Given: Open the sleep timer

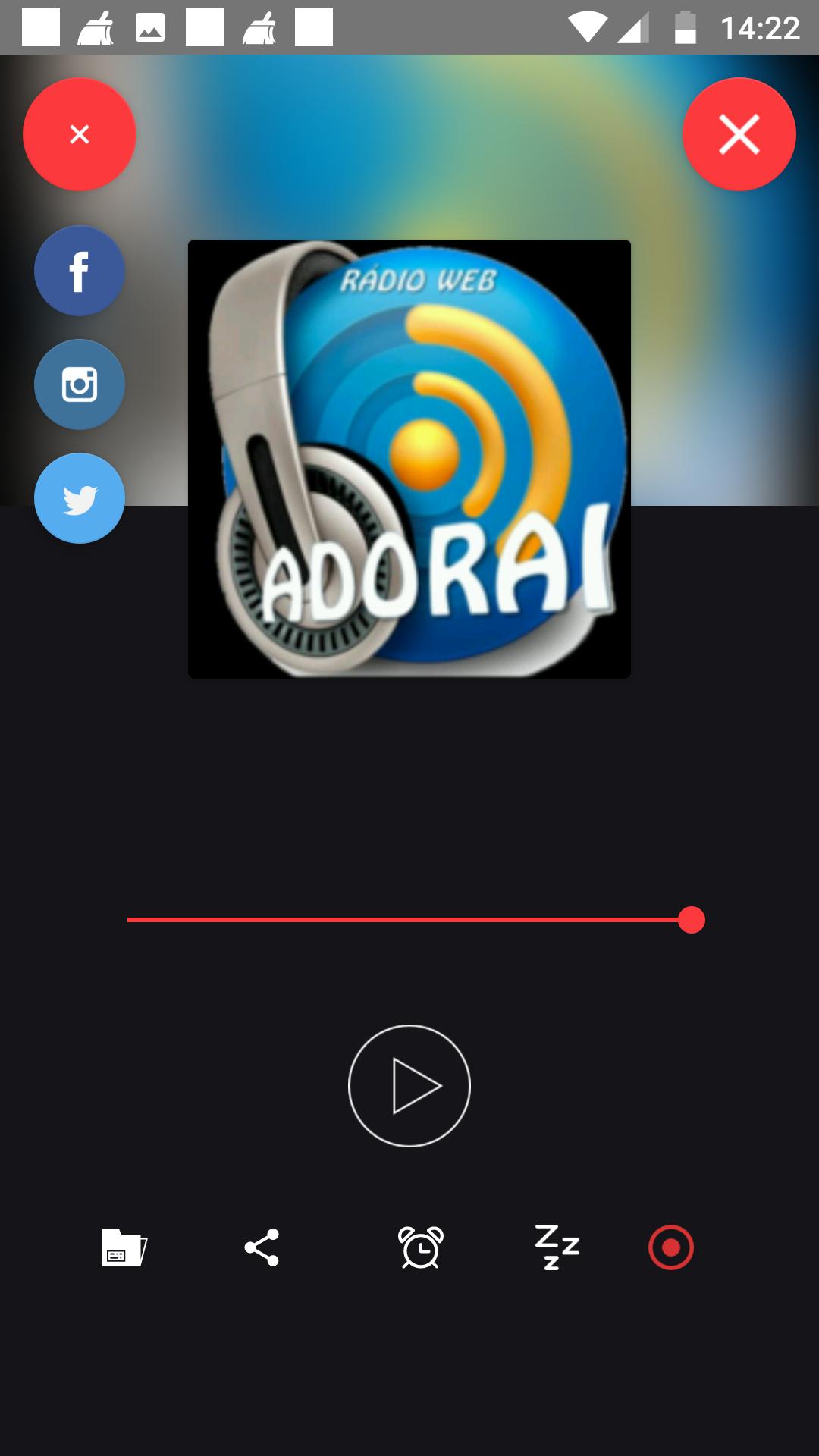Looking at the screenshot, I should click(x=557, y=1247).
